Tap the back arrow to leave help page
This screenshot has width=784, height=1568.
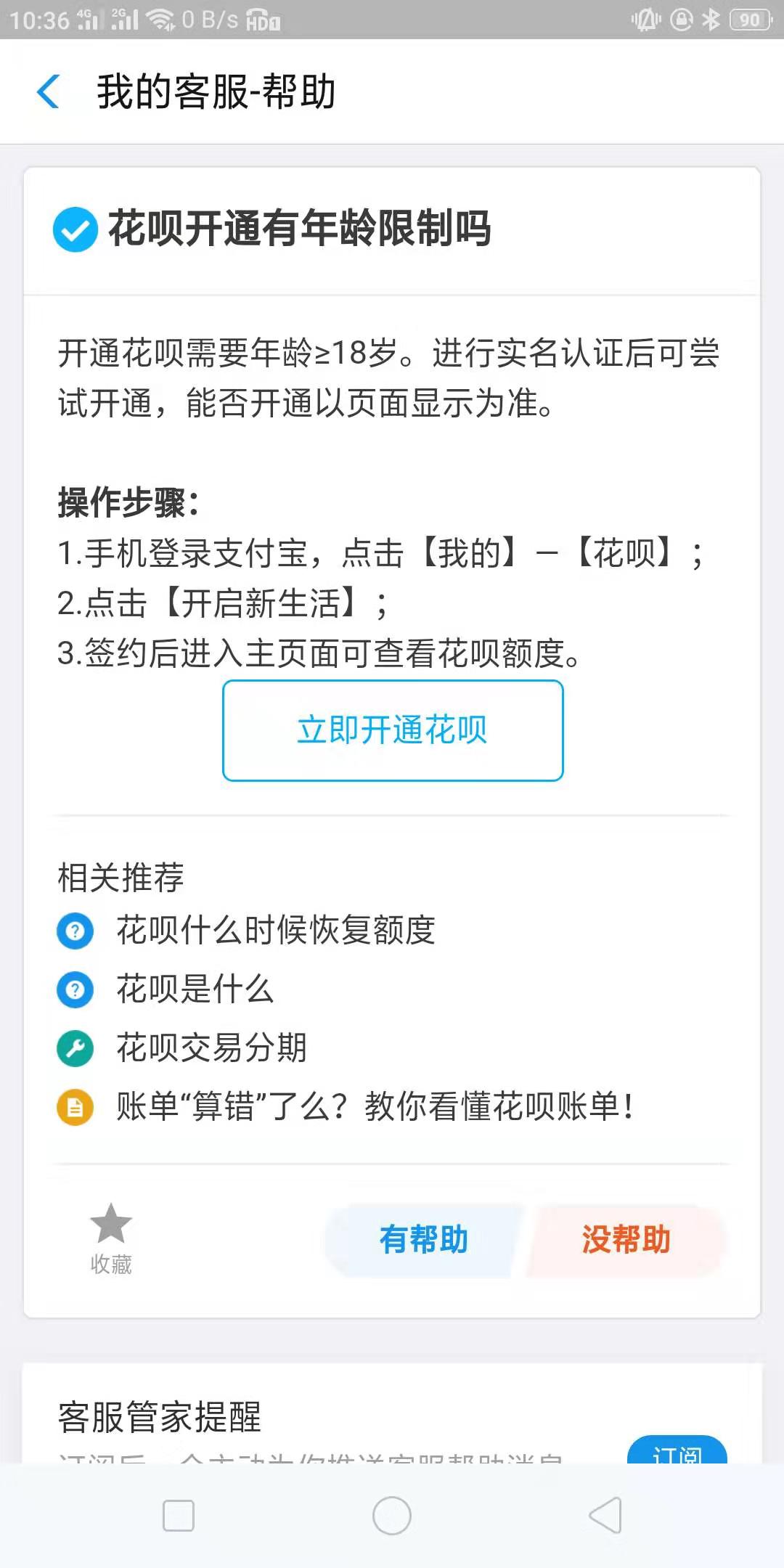pos(48,91)
